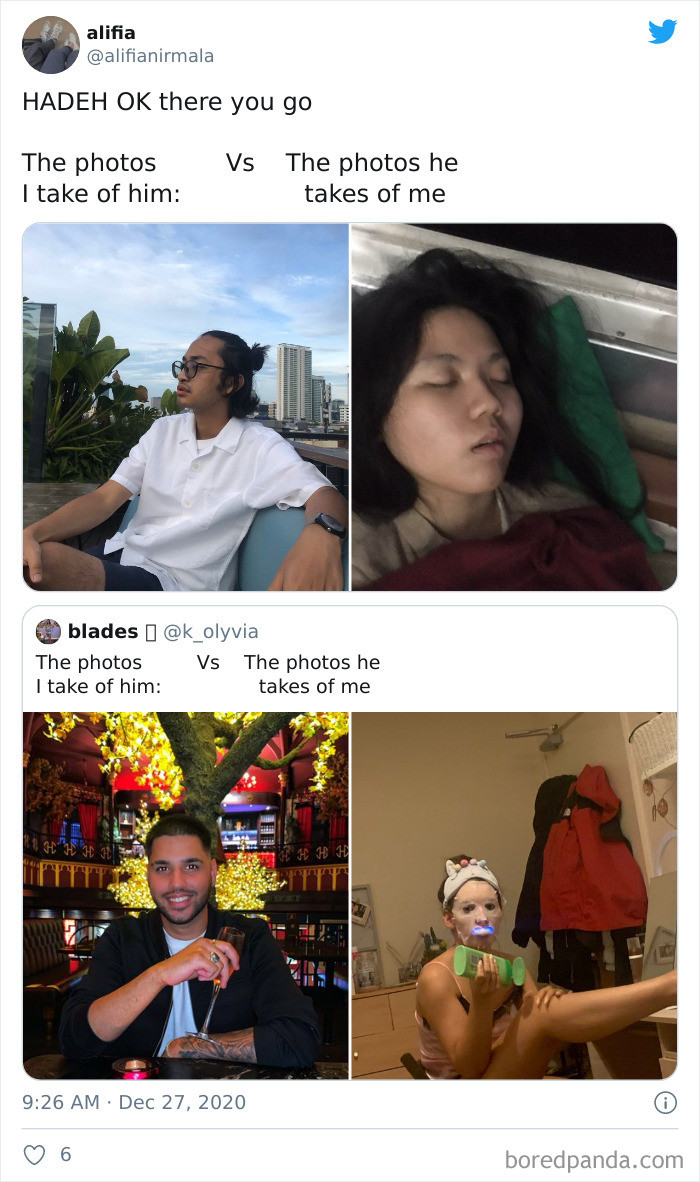Visit the @alifianirmala handle
Image resolution: width=700 pixels, height=1182 pixels.
tap(150, 56)
